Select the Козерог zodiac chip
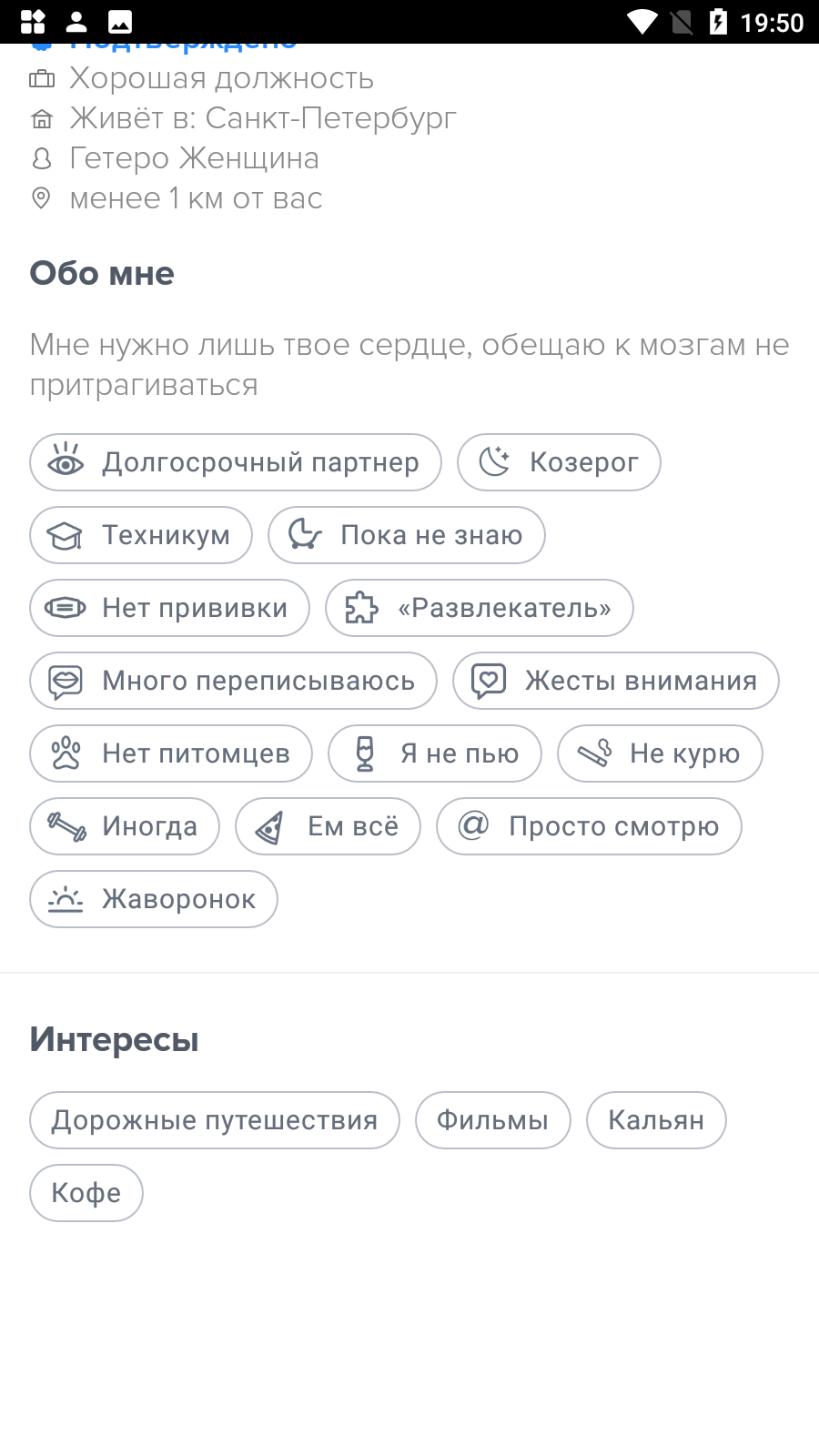Viewport: 819px width, 1456px height. (x=559, y=462)
